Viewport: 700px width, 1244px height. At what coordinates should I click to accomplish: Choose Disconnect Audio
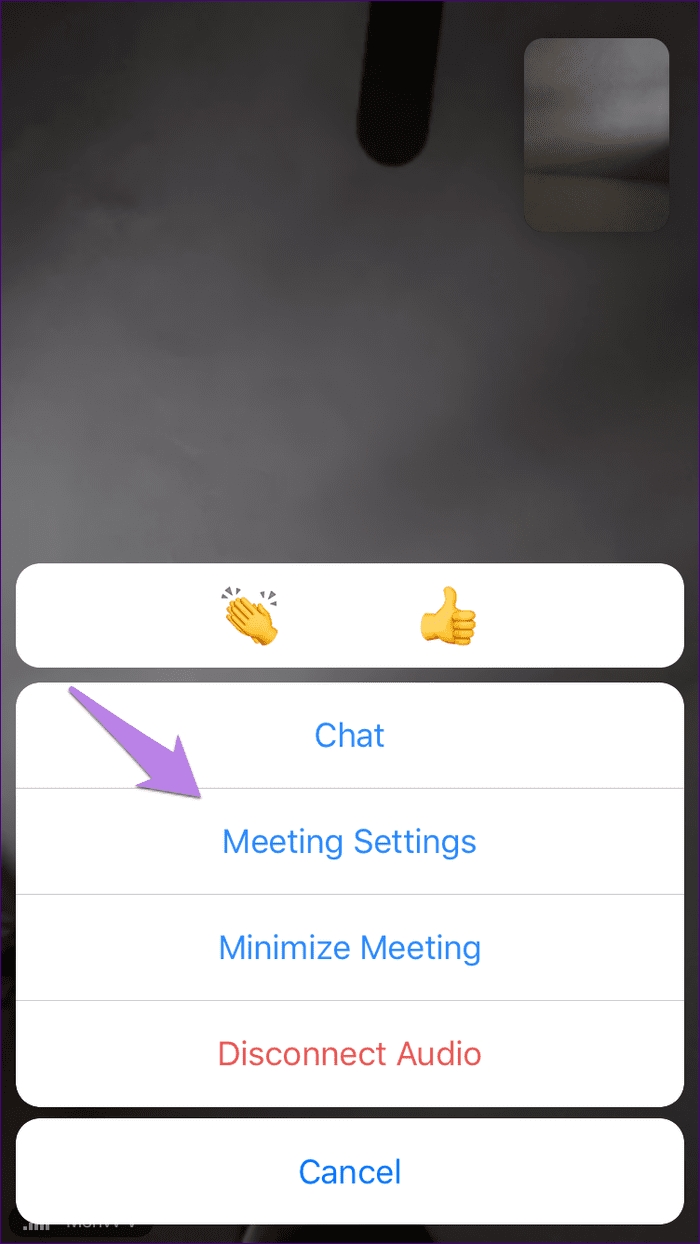coord(350,1054)
